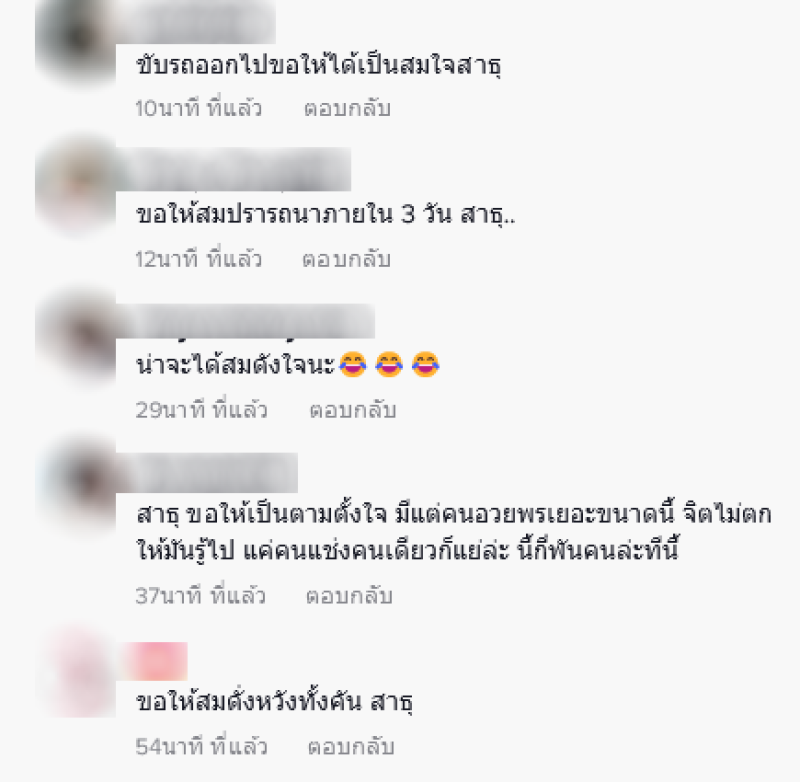The height and width of the screenshot is (782, 800).
Task: Reply to the comment posted 54 minutes ago
Action: click(352, 747)
